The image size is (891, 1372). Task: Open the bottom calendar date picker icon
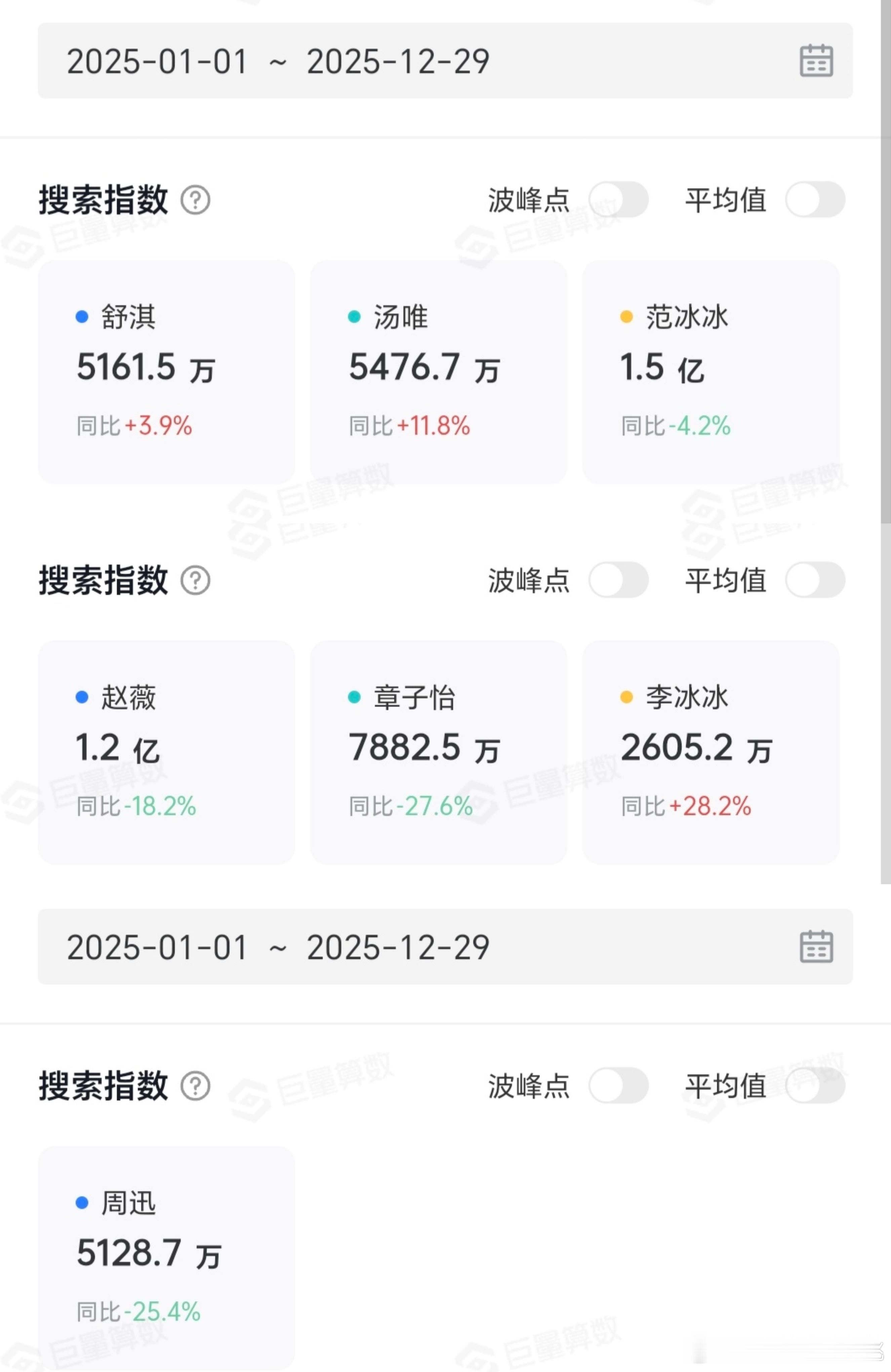pyautogui.click(x=817, y=947)
